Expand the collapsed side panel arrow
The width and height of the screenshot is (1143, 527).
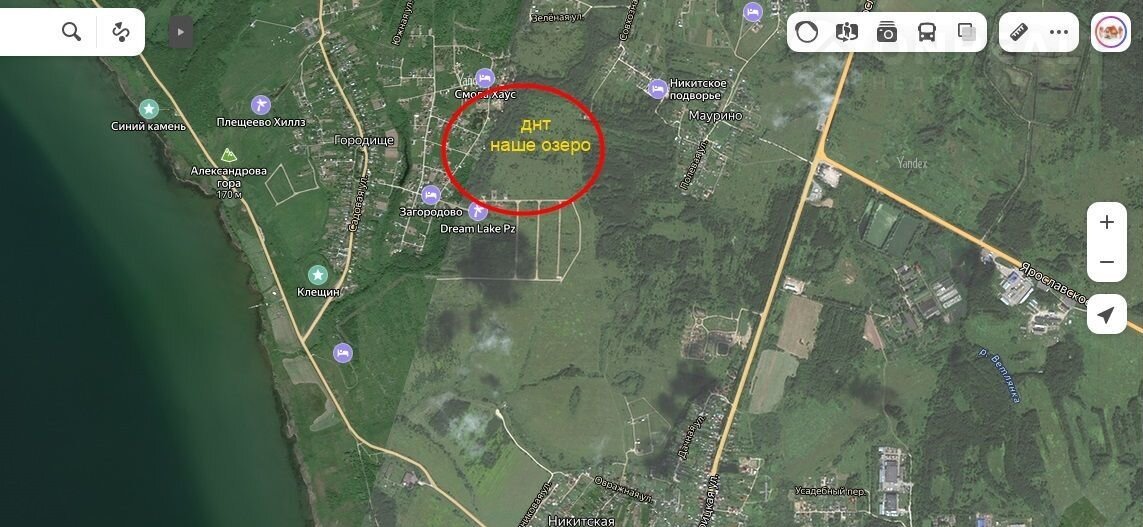click(180, 32)
